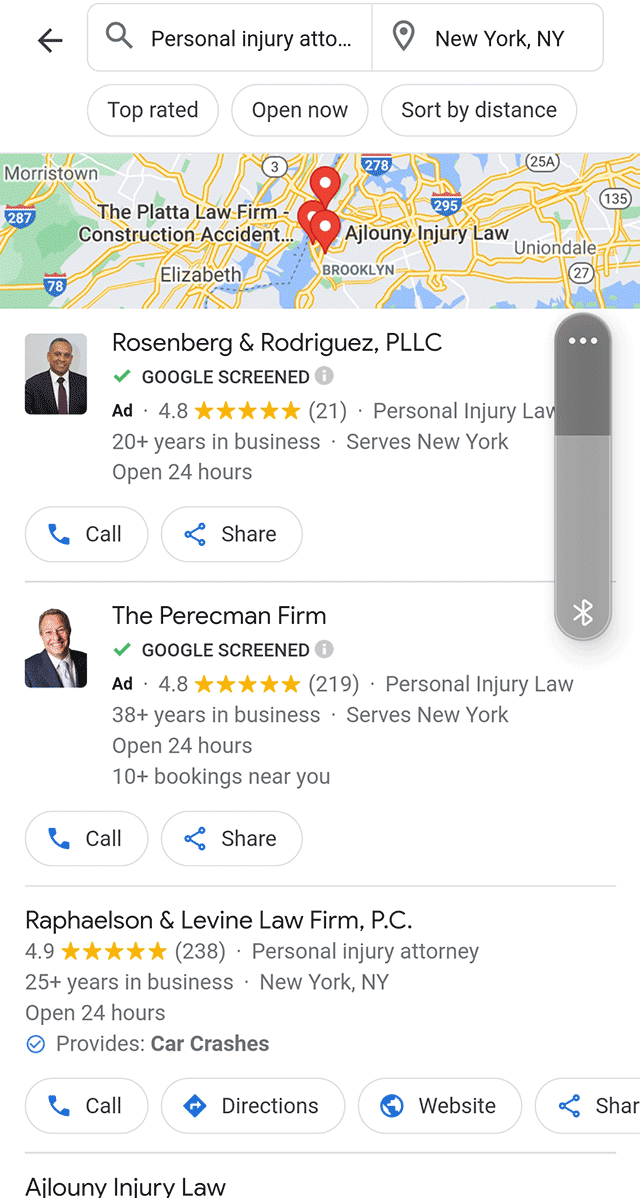640x1198 pixels.
Task: Select the Sort by distance chip
Action: (479, 110)
